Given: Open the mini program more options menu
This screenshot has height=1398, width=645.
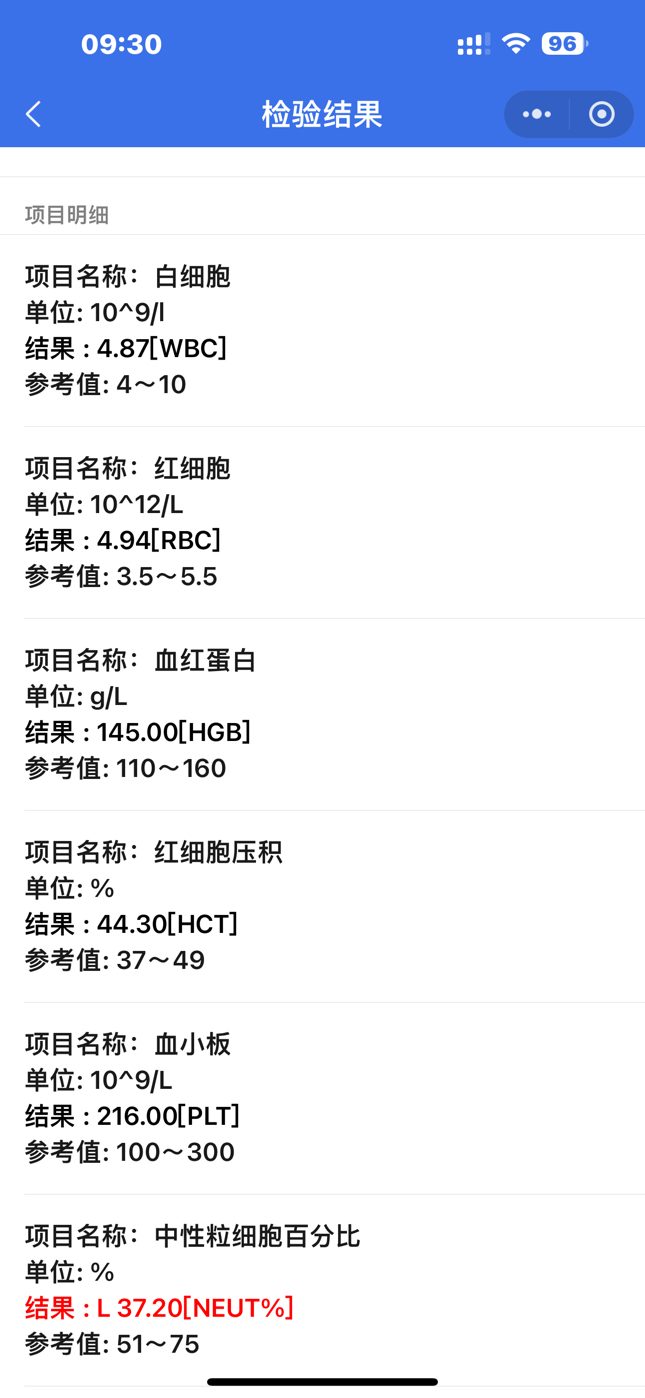Looking at the screenshot, I should [x=537, y=114].
